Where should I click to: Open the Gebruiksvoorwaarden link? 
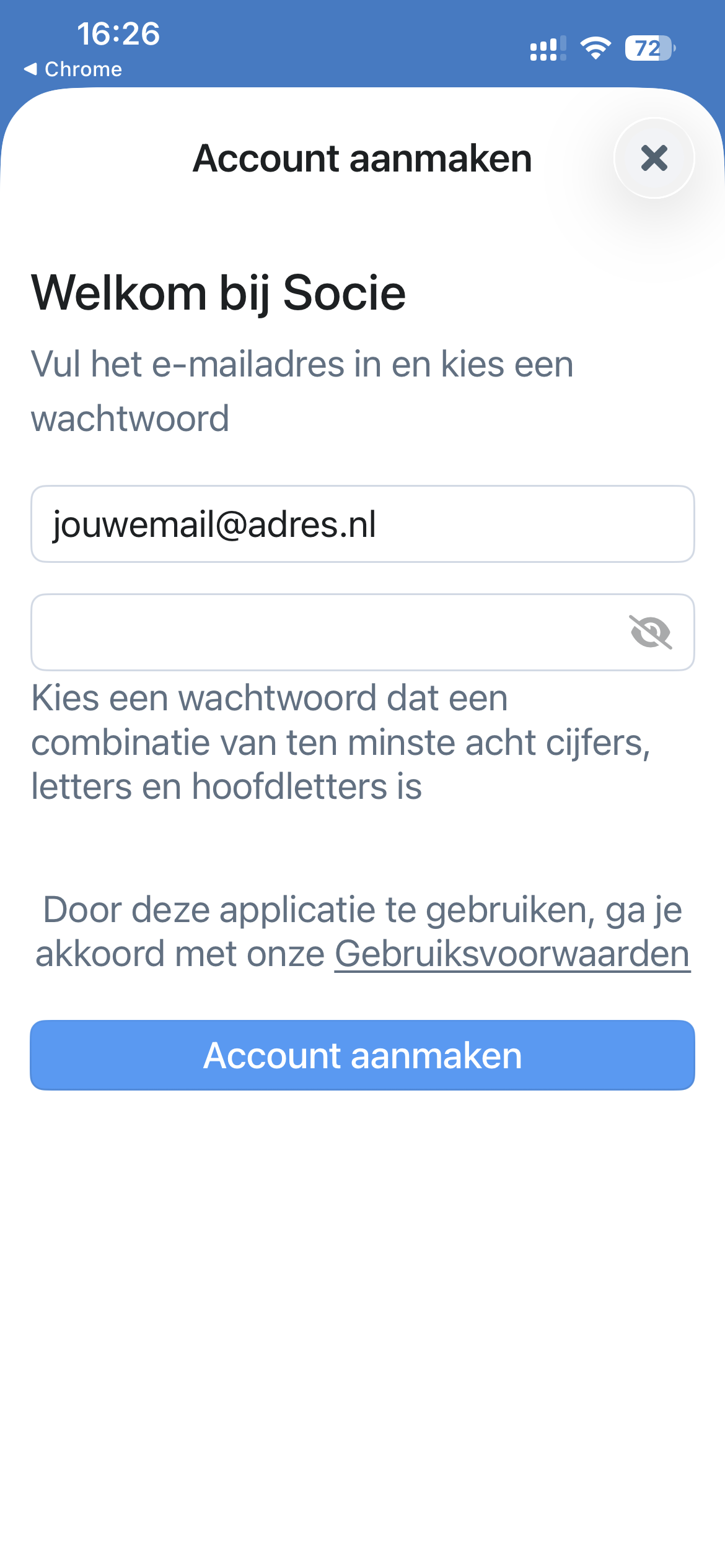tap(512, 954)
